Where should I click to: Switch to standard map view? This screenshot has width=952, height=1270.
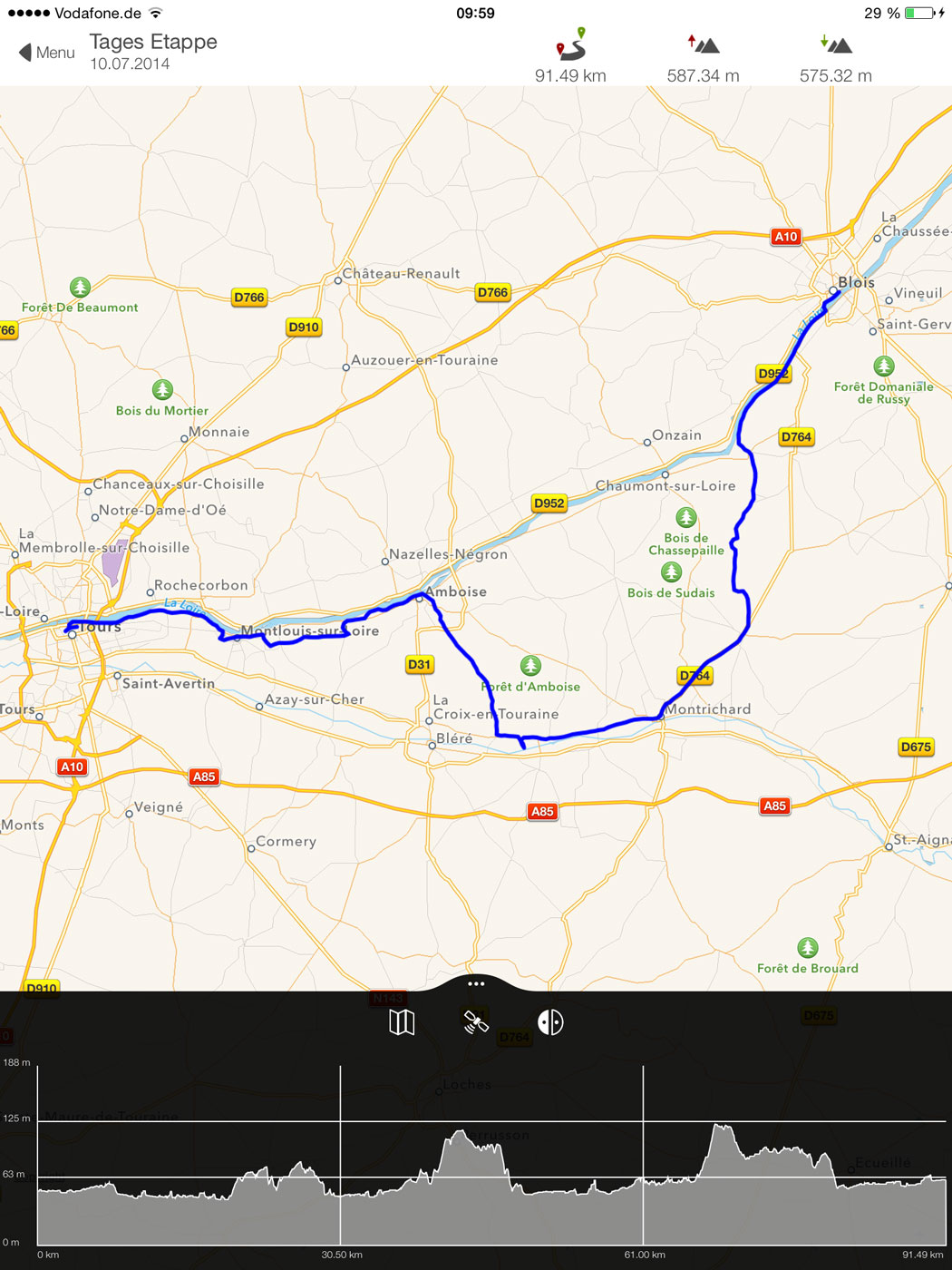(x=402, y=1022)
